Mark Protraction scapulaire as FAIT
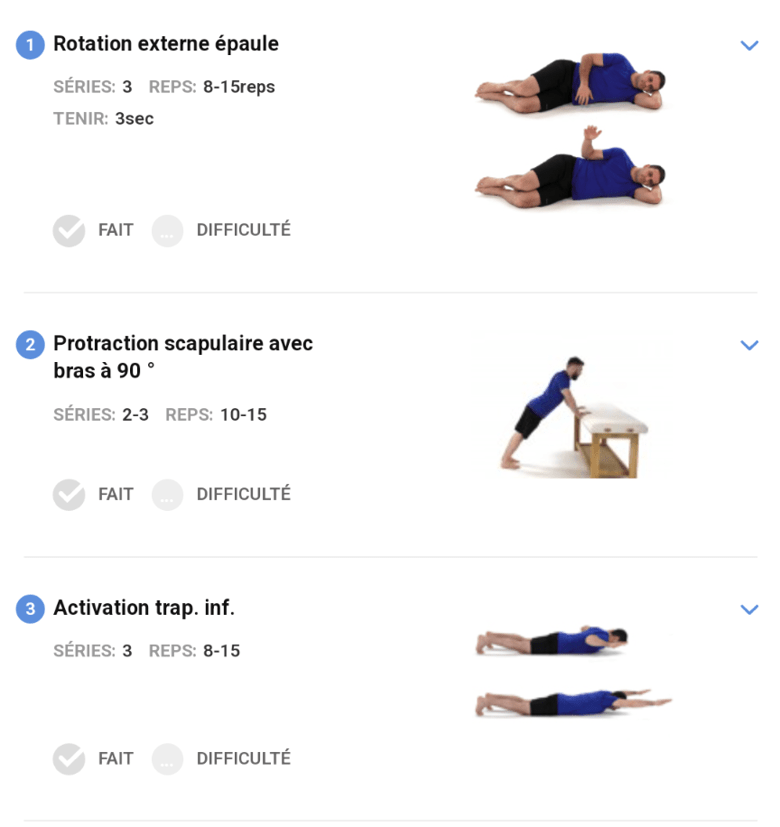Image resolution: width=780 pixels, height=827 pixels. 69,494
